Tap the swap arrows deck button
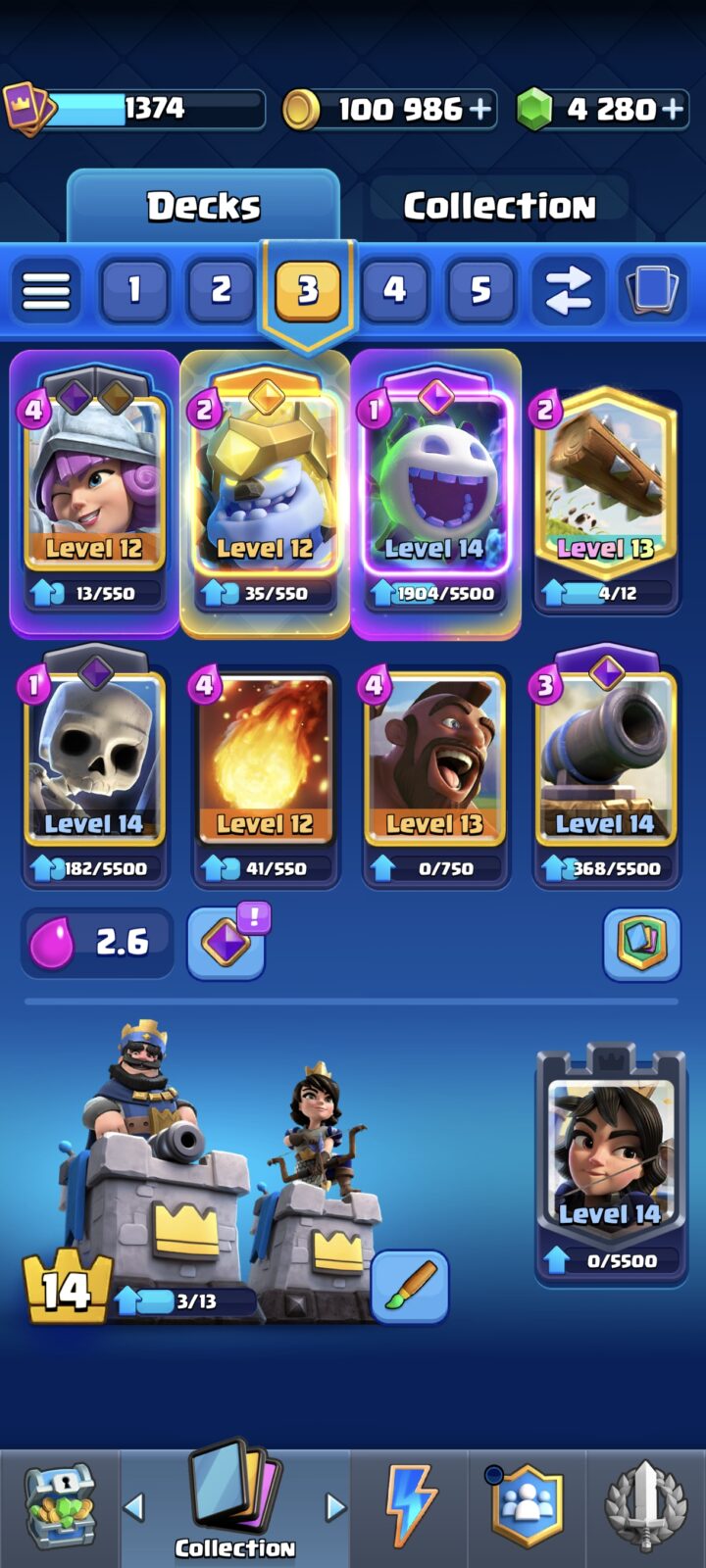This screenshot has width=706, height=1568. pyautogui.click(x=568, y=290)
